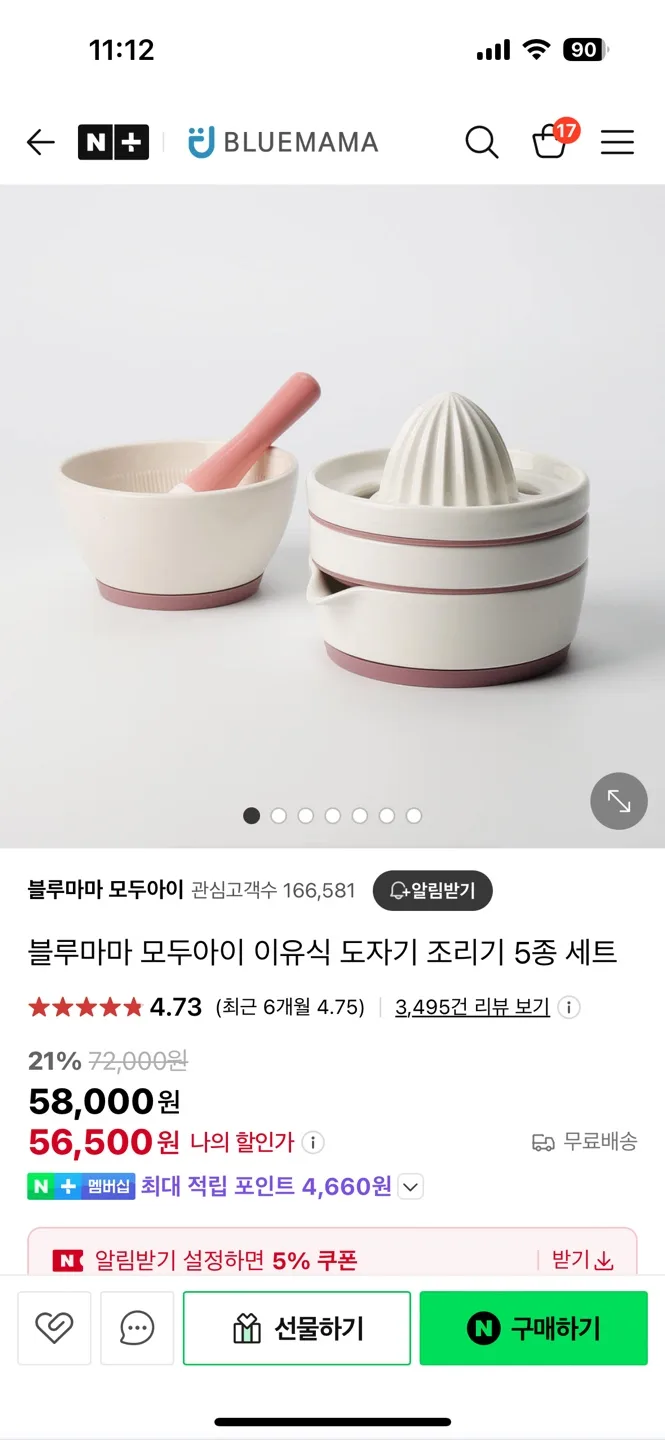665x1440 pixels.
Task: Tap the 구매하기 purchase button
Action: [x=533, y=1328]
